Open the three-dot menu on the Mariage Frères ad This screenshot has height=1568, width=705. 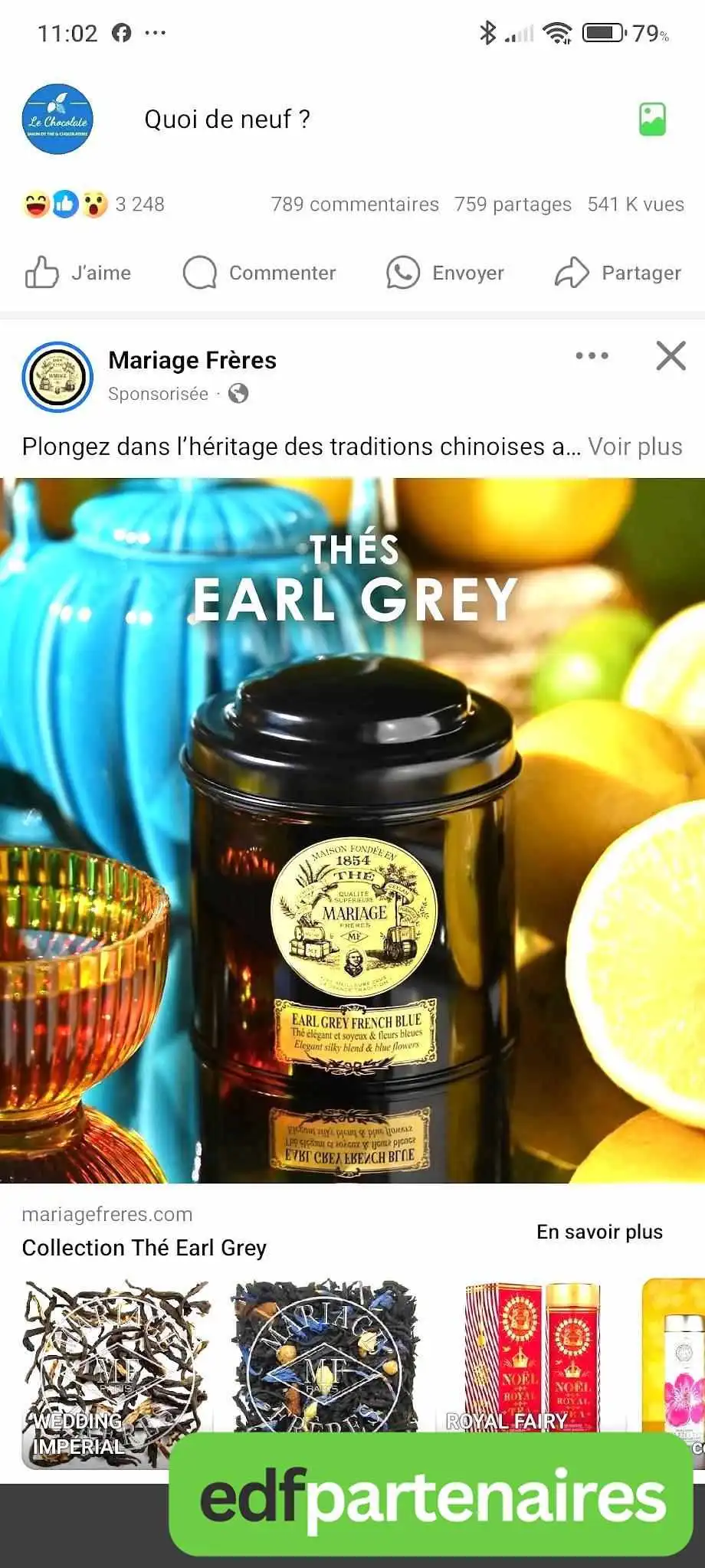[592, 355]
